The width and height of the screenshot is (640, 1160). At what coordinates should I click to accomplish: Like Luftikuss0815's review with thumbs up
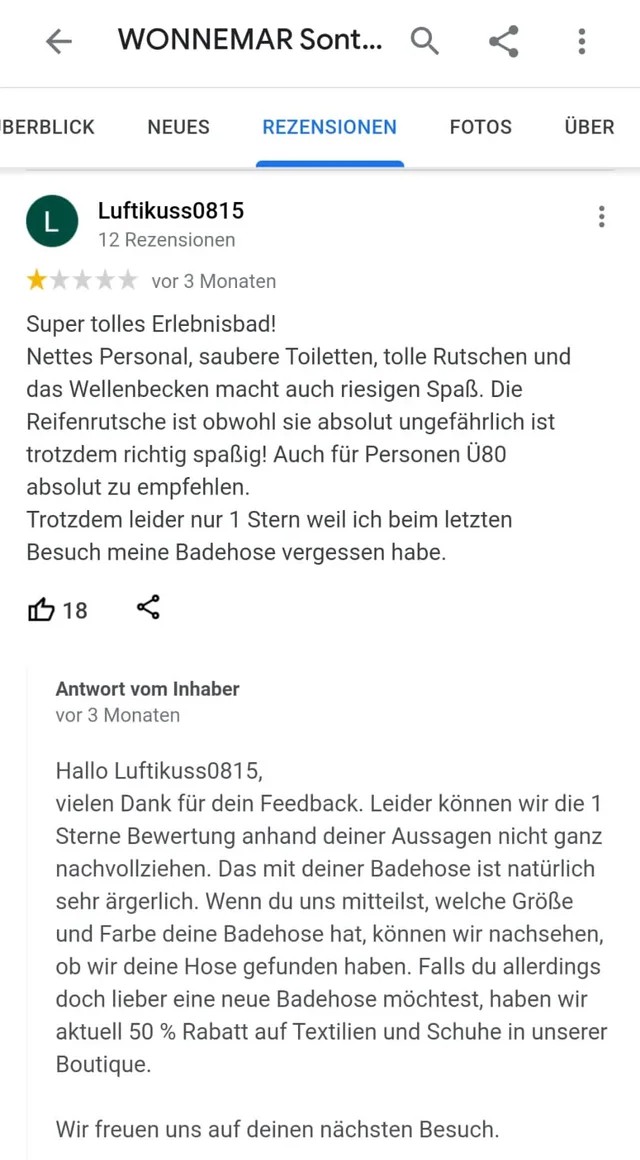pos(41,609)
